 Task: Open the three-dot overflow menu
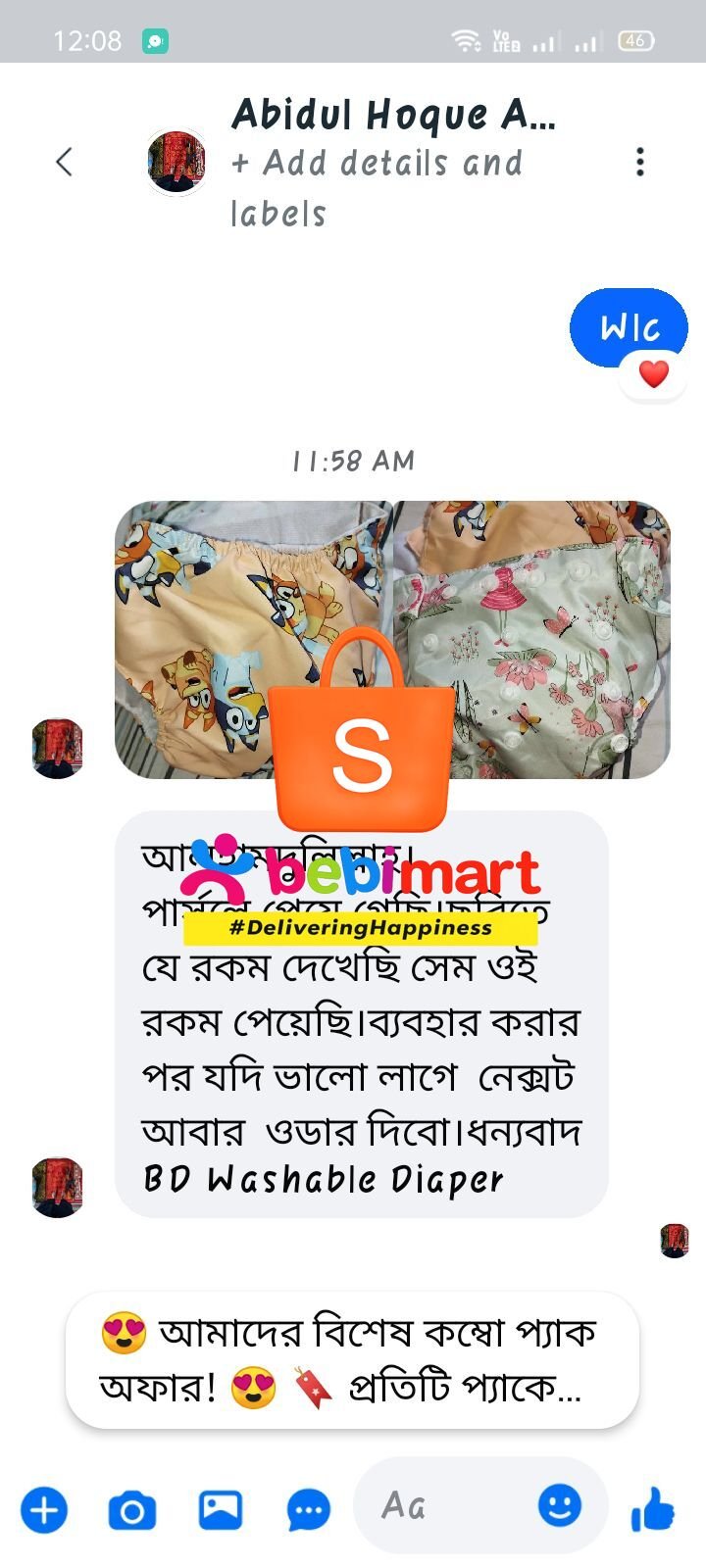[640, 162]
